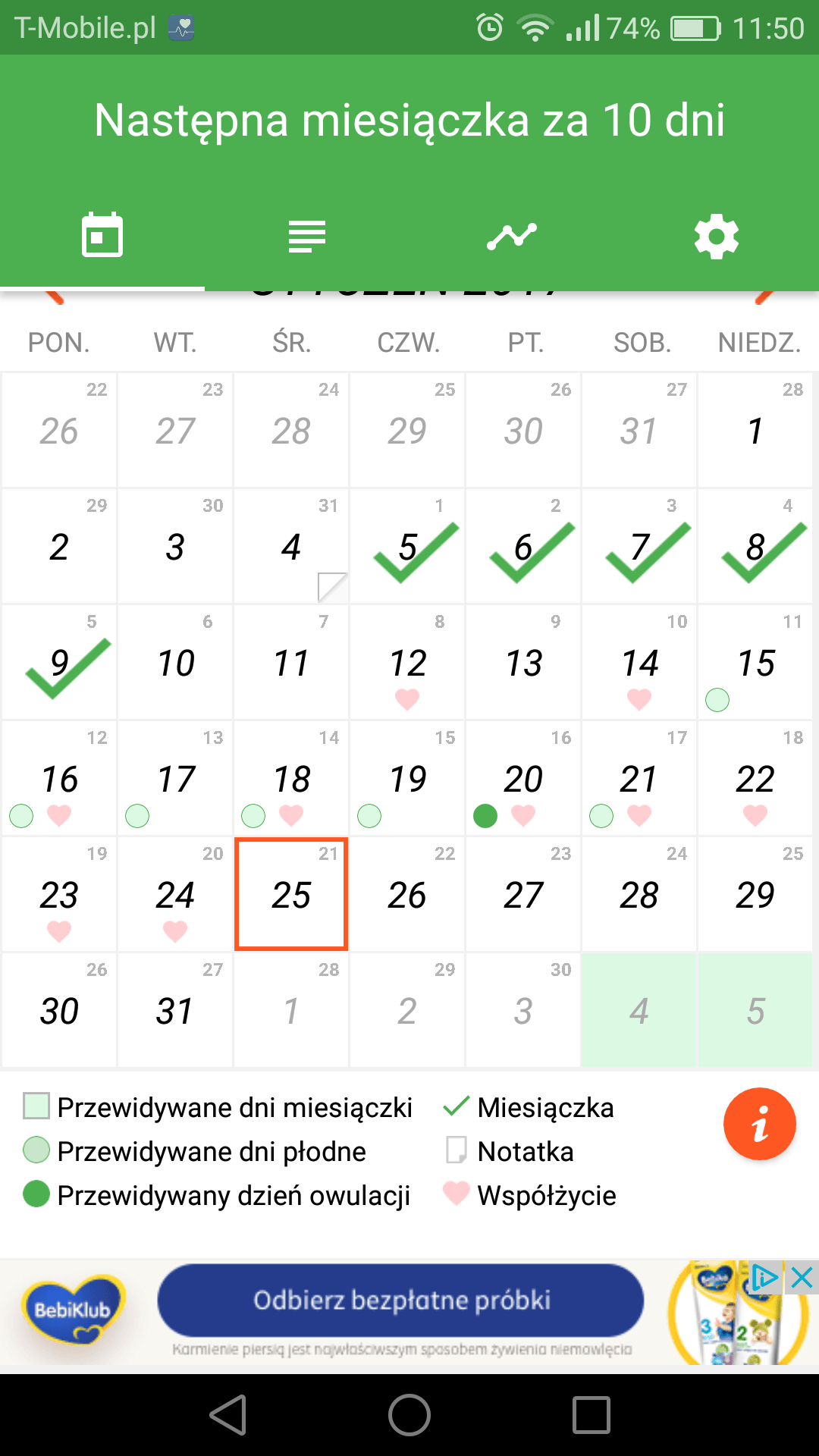Select January 28 in the last full week

(639, 895)
